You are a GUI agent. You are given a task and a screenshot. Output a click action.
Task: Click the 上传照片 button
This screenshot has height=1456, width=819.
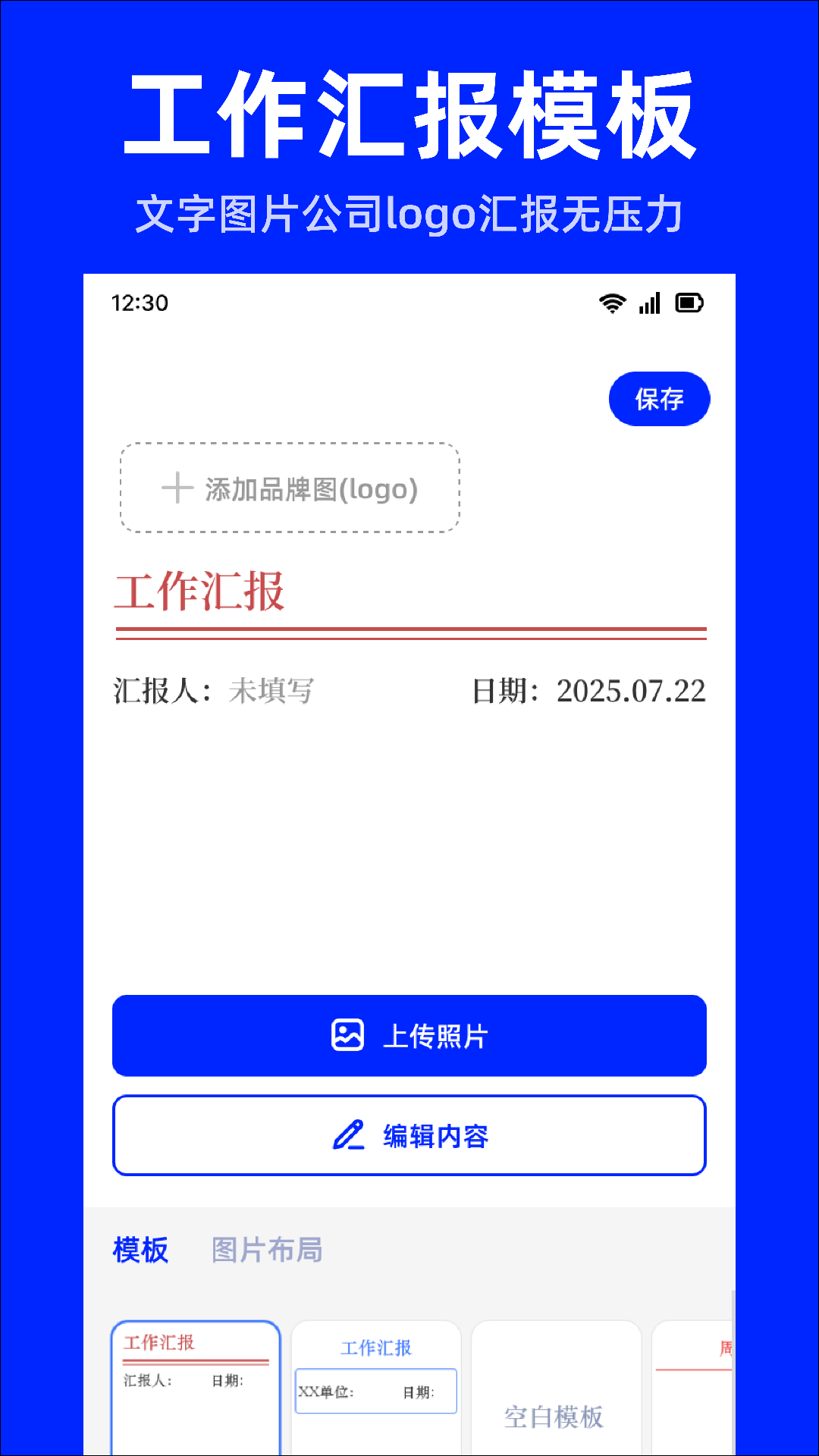[409, 1035]
